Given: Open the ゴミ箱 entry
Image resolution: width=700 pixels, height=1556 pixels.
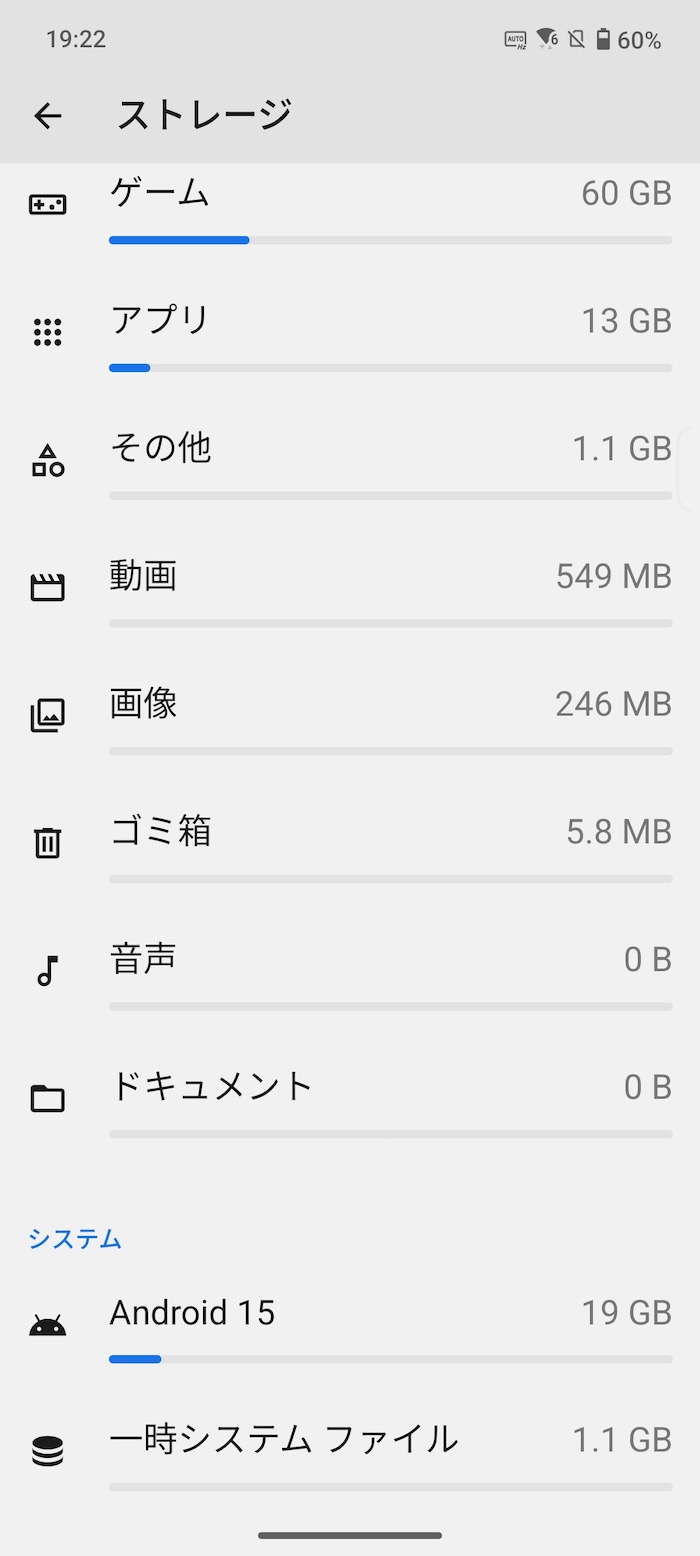Looking at the screenshot, I should coord(350,844).
